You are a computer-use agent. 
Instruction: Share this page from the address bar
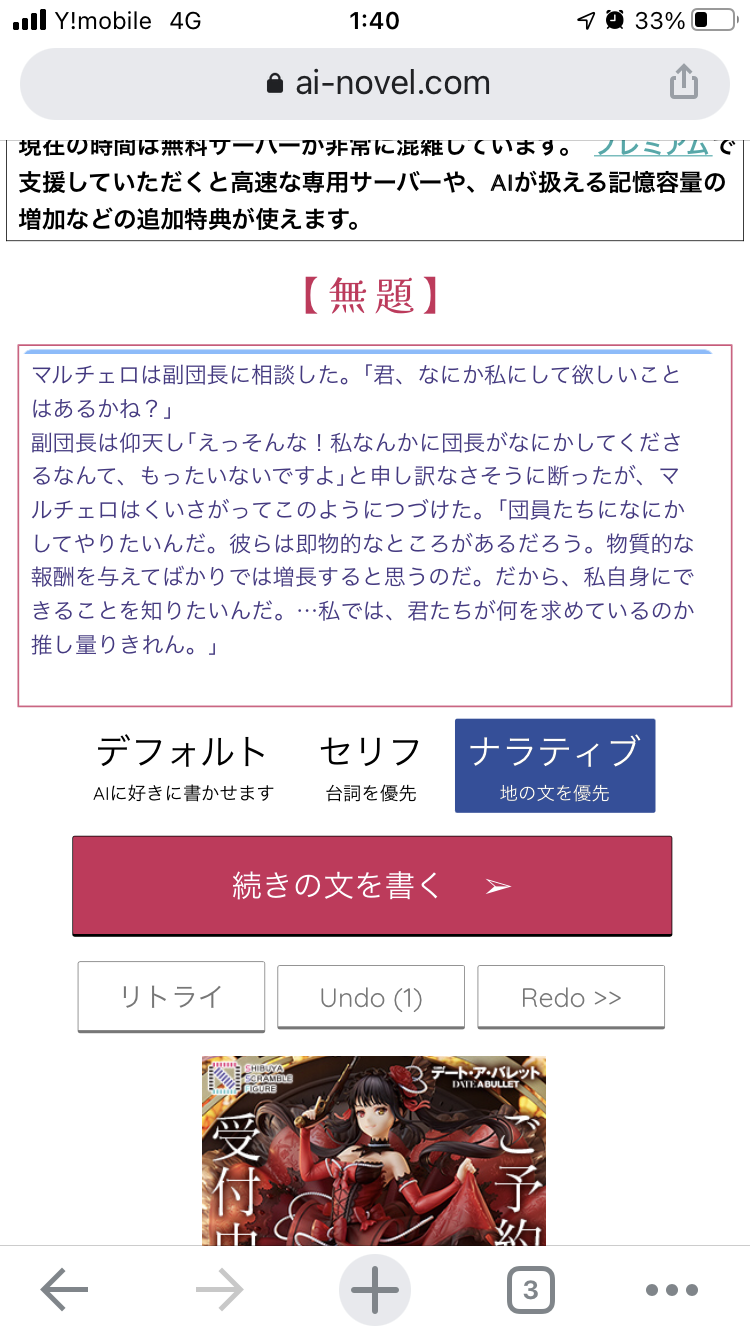click(x=683, y=83)
